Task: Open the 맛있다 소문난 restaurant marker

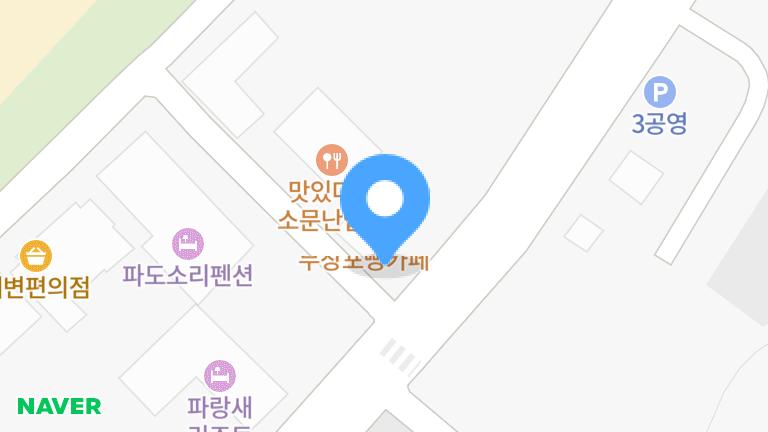Action: tap(331, 158)
